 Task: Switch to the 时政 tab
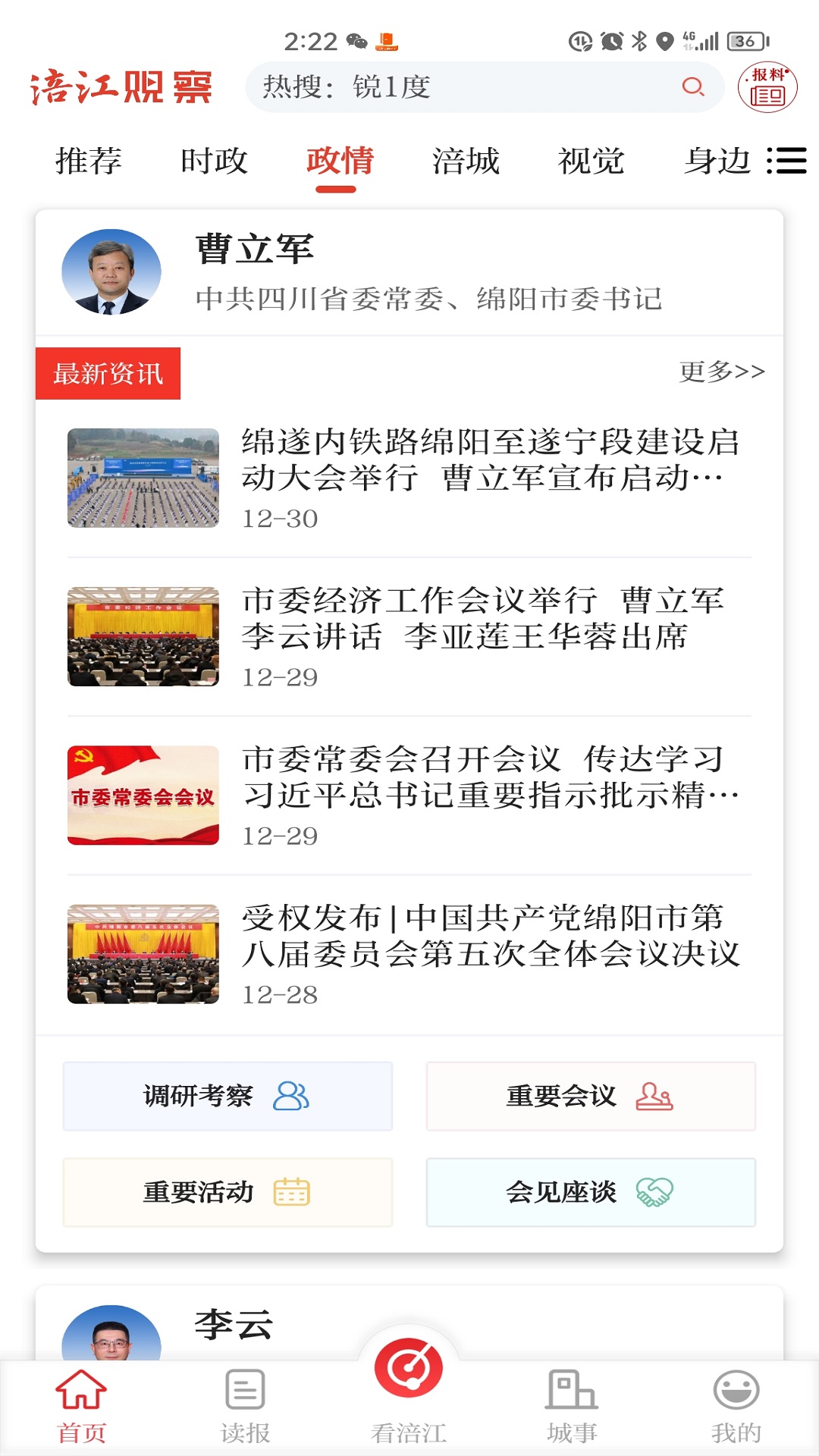pyautogui.click(x=213, y=161)
